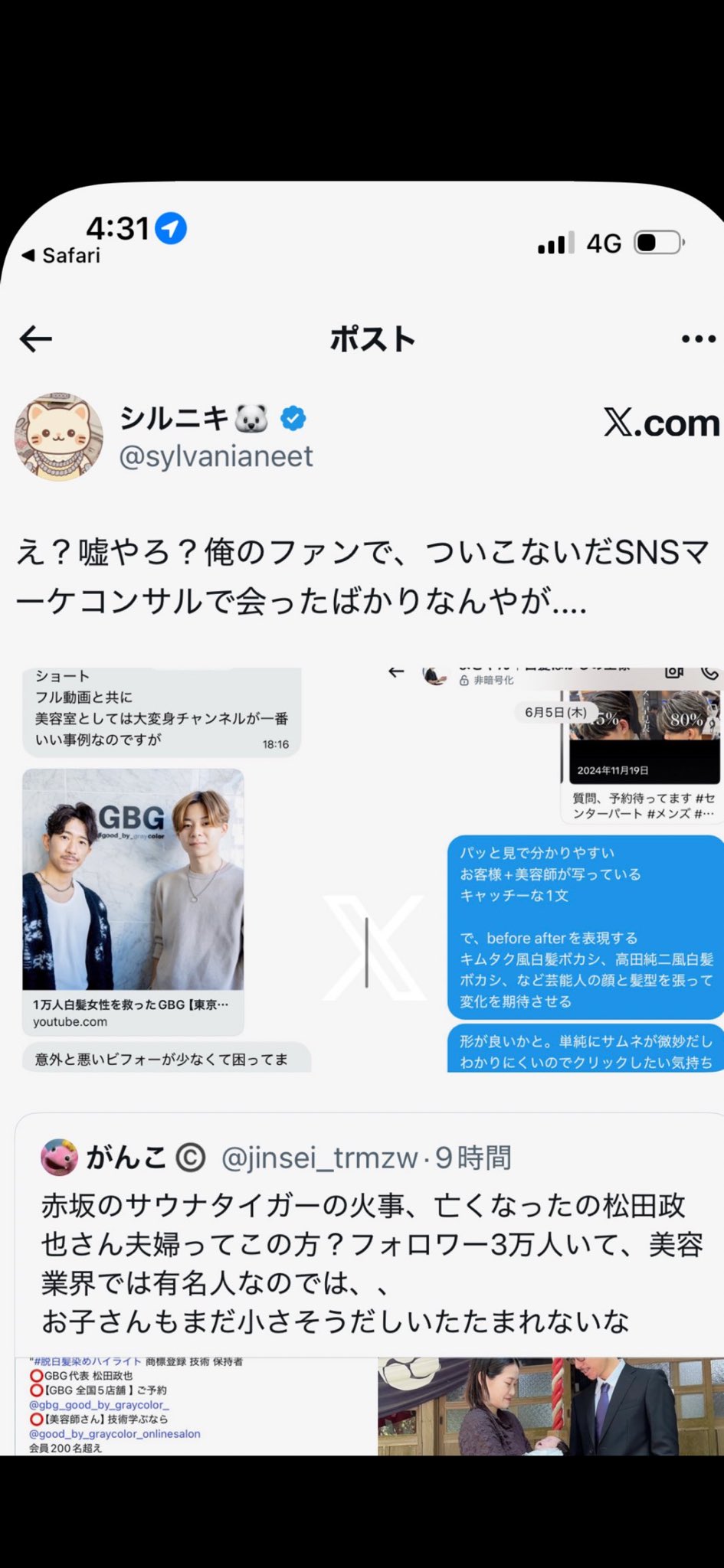Open the post's three-dot overflow menu
Viewport: 724px width, 1568px height.
(x=698, y=338)
